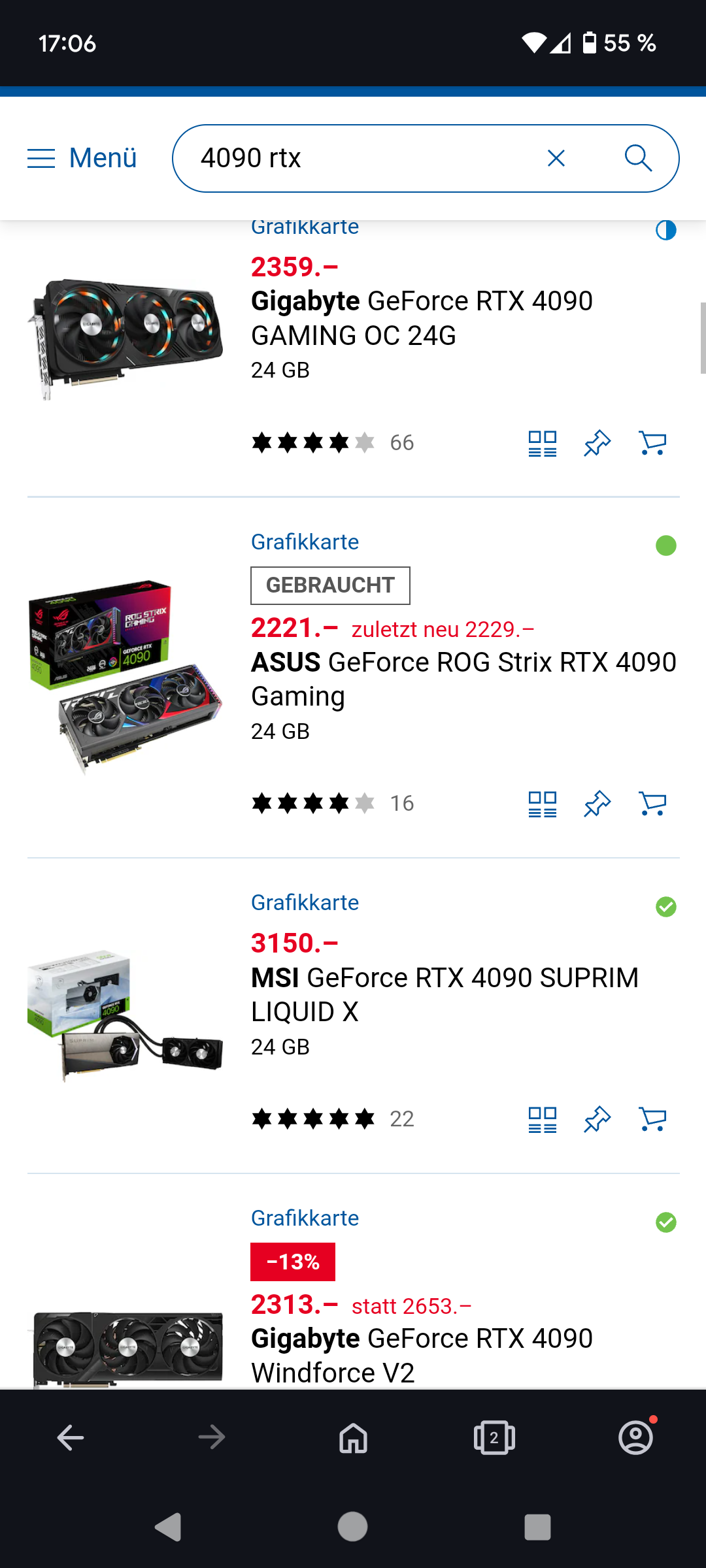Screen dimensions: 706x1568
Task: Pin the MSI SUPRIM LIQUID X to watchlist
Action: point(597,1120)
